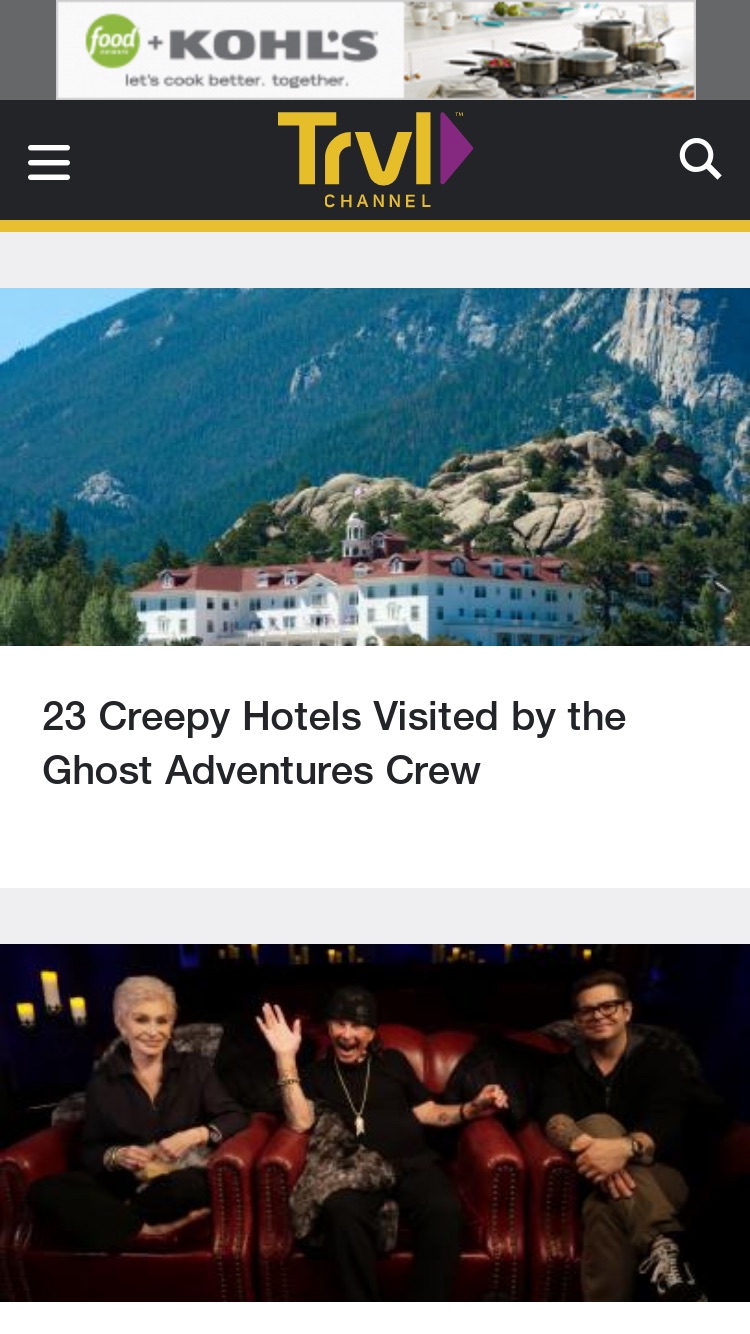
Task: Open the red couch trio article image
Action: click(375, 1123)
